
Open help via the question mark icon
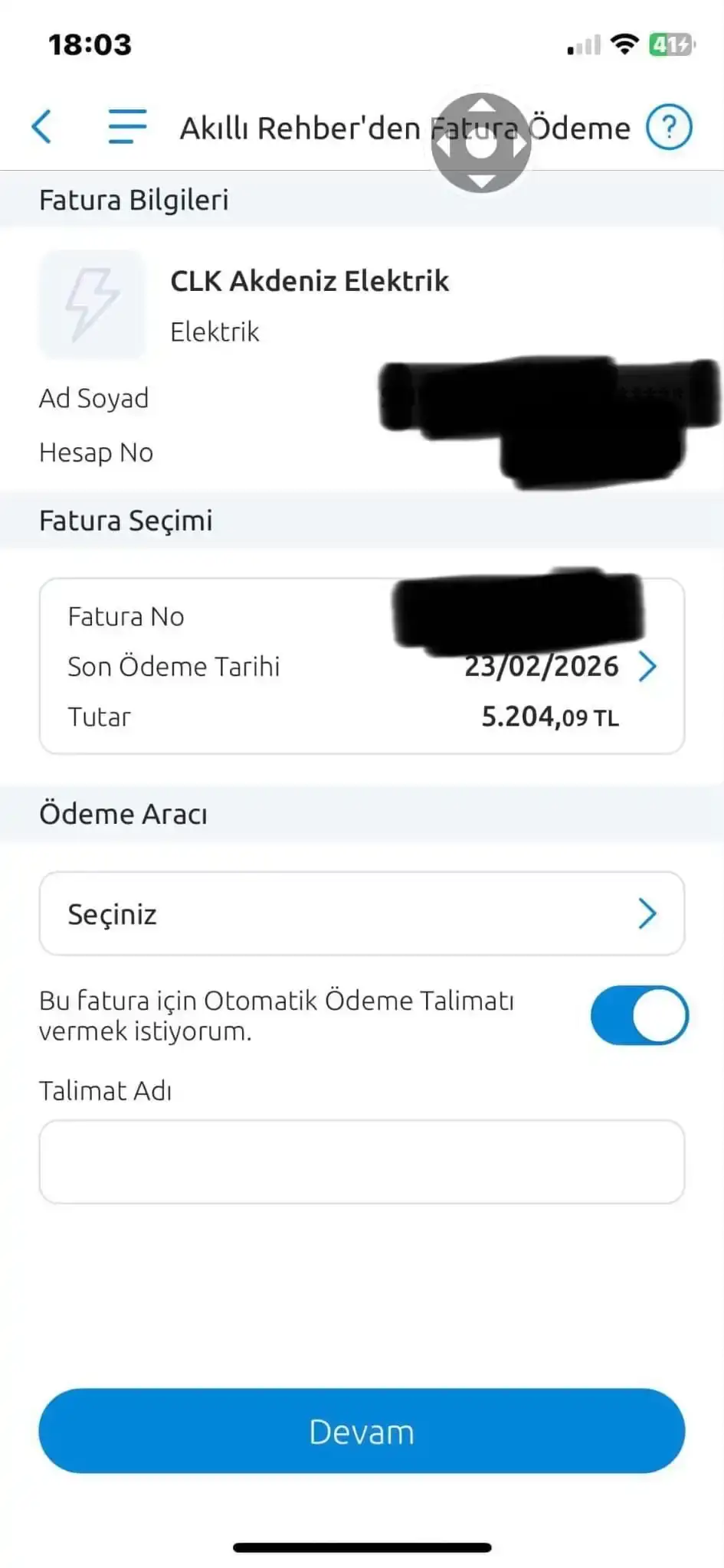coord(669,127)
